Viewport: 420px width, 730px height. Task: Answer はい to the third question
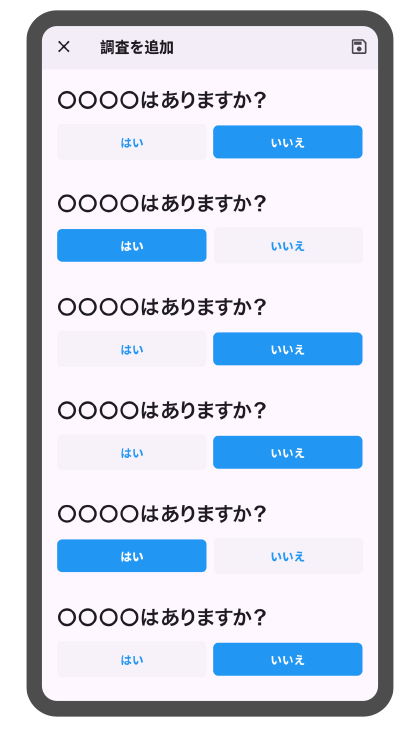132,349
